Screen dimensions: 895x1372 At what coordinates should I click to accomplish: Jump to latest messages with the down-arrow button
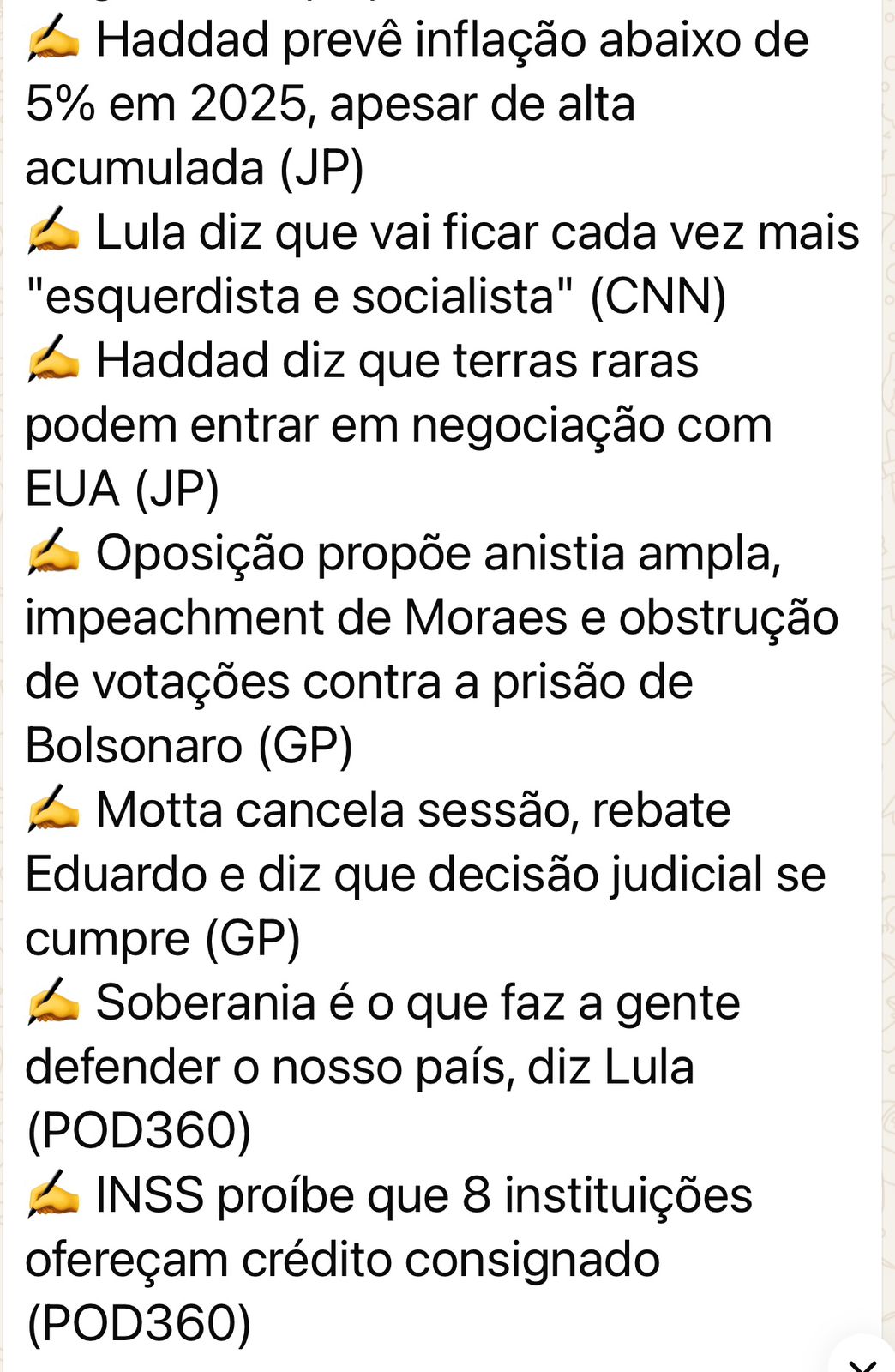pyautogui.click(x=864, y=1363)
